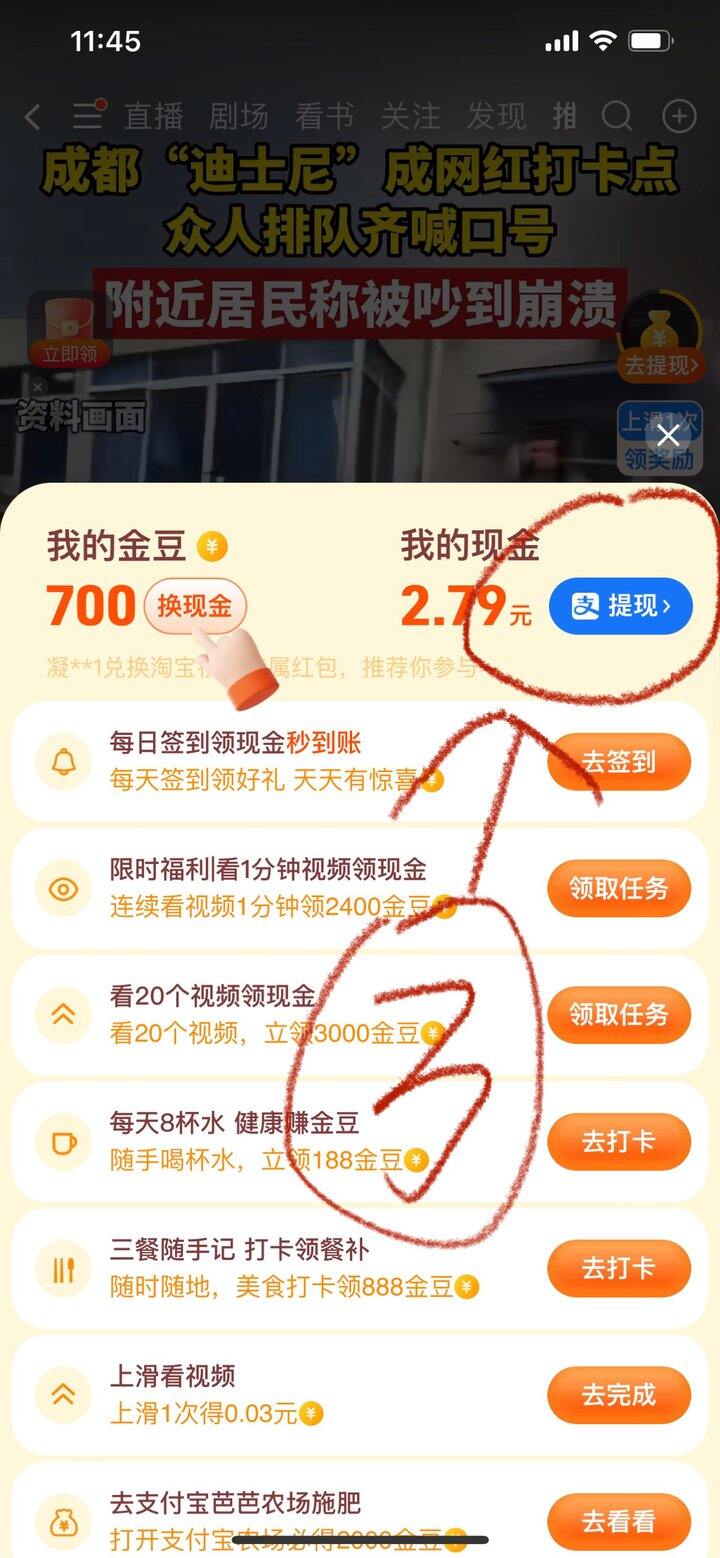Viewport: 720px width, 1558px height.
Task: Tap 去看看 for 支付宝芭芭农场施肥
Action: point(618,1520)
